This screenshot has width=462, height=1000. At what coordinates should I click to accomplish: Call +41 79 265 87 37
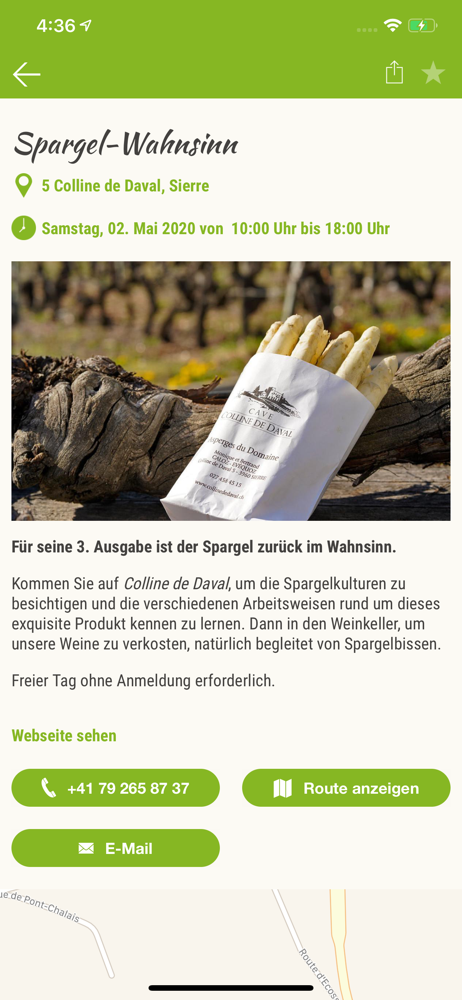(x=116, y=788)
